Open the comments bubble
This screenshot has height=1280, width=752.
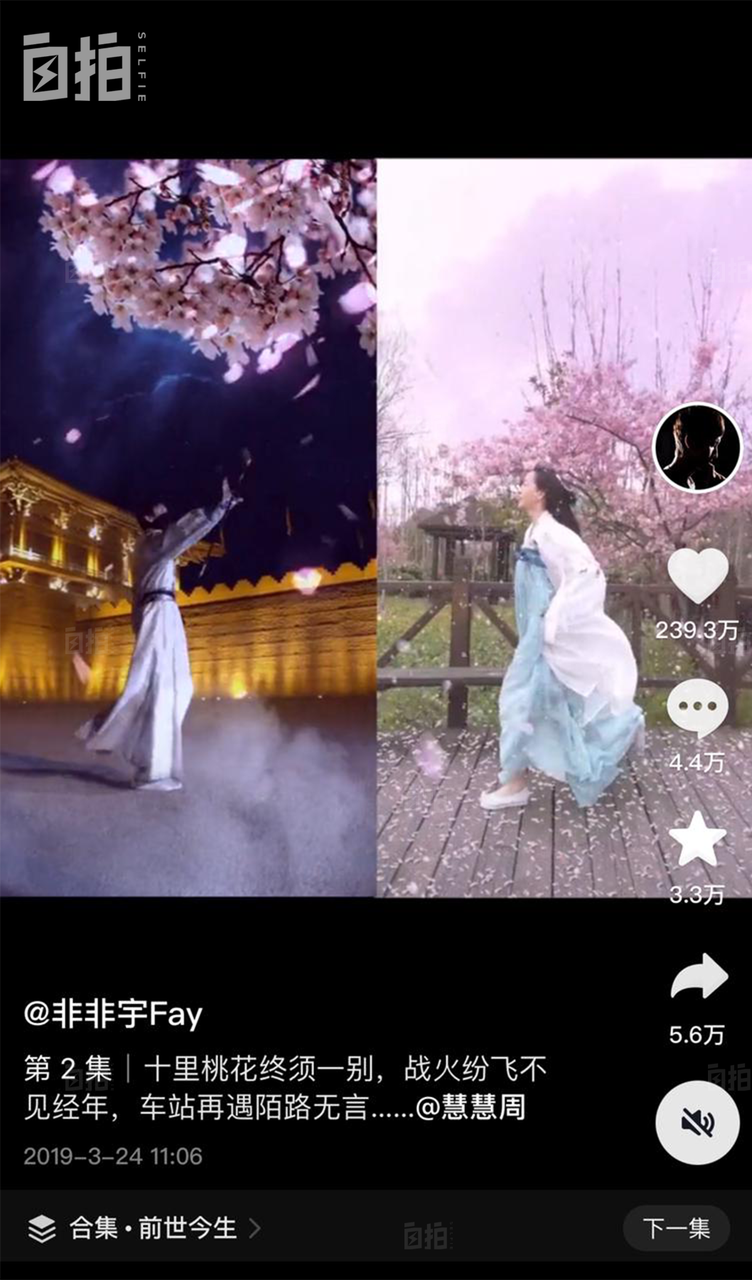tap(697, 709)
